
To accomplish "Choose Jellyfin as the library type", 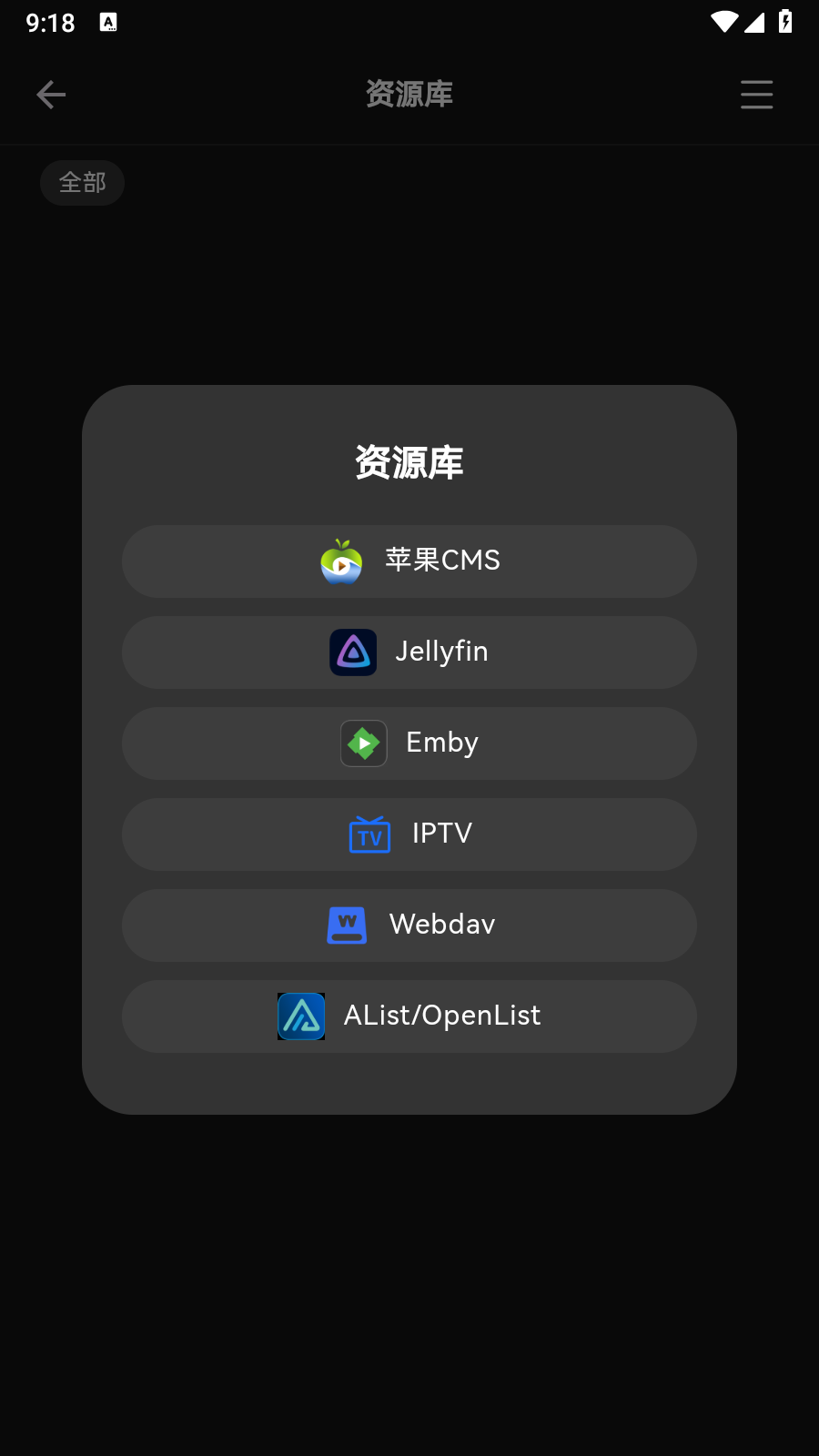I will click(409, 652).
